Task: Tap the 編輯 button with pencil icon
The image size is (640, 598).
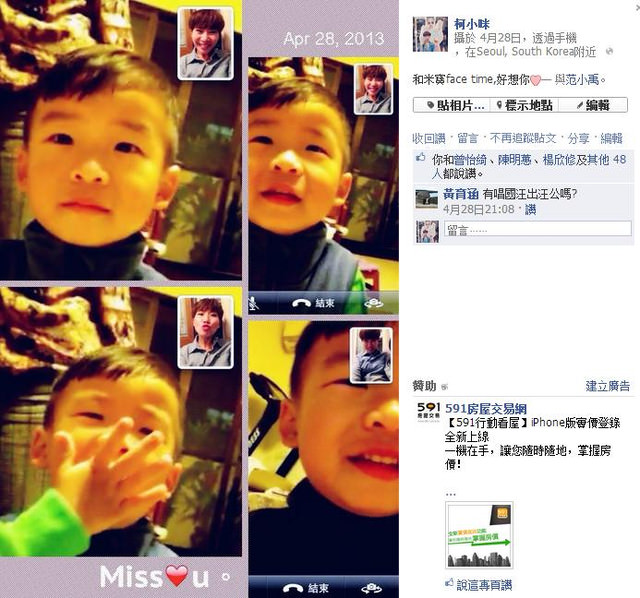Action: click(593, 105)
